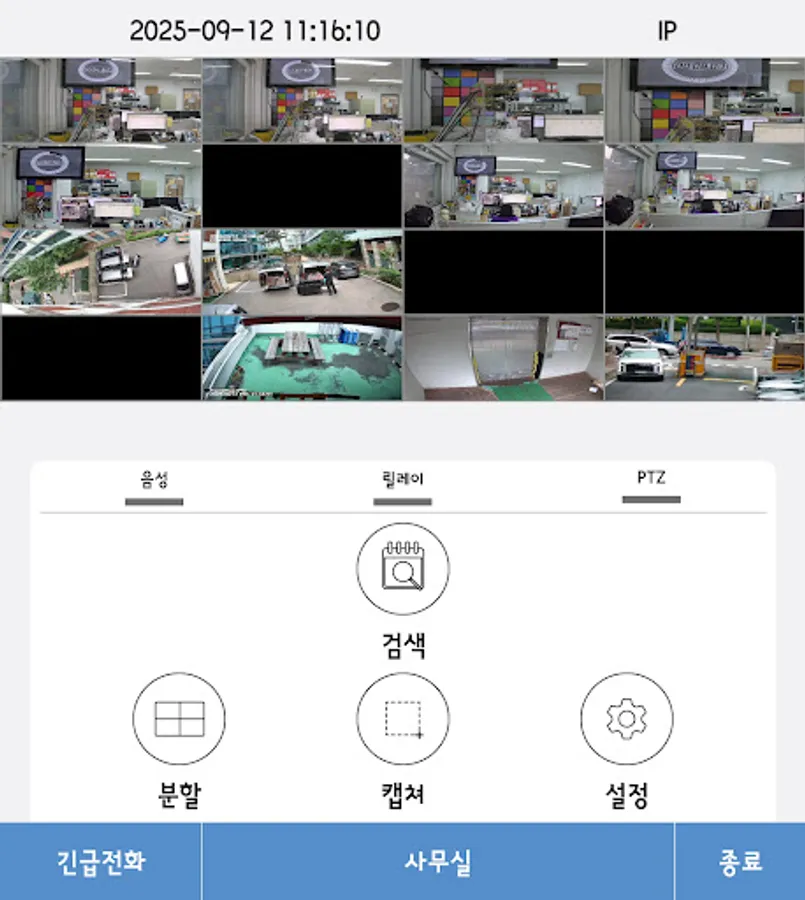This screenshot has height=900, width=805.
Task: Capture a screenshot using the 캡쳐 icon
Action: [402, 717]
